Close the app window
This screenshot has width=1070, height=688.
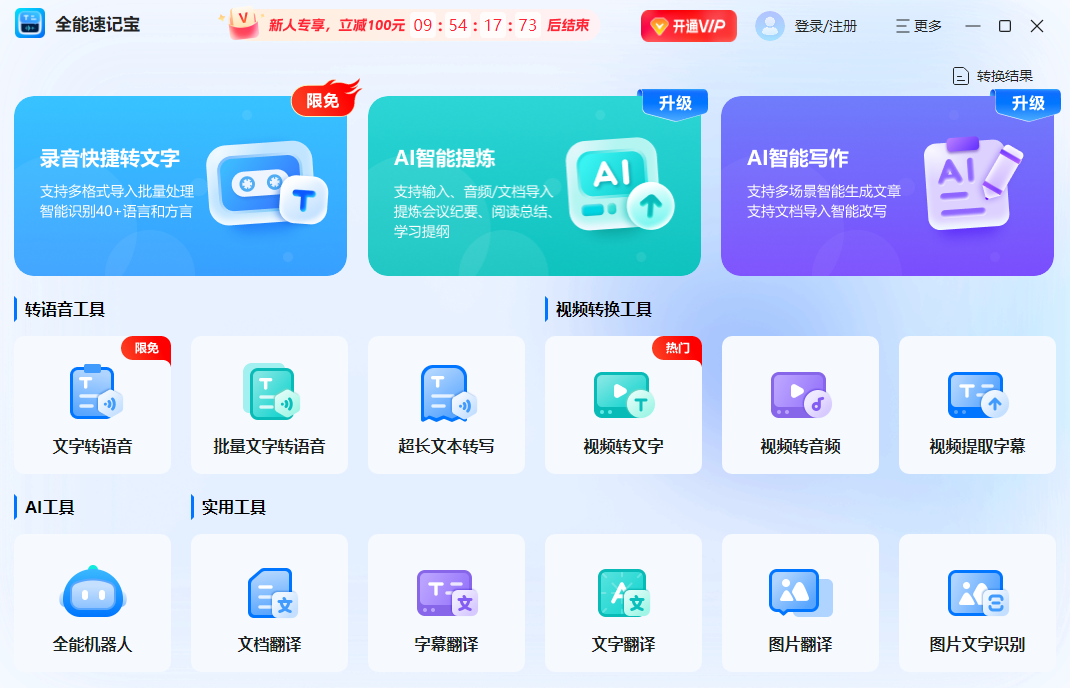(1037, 26)
